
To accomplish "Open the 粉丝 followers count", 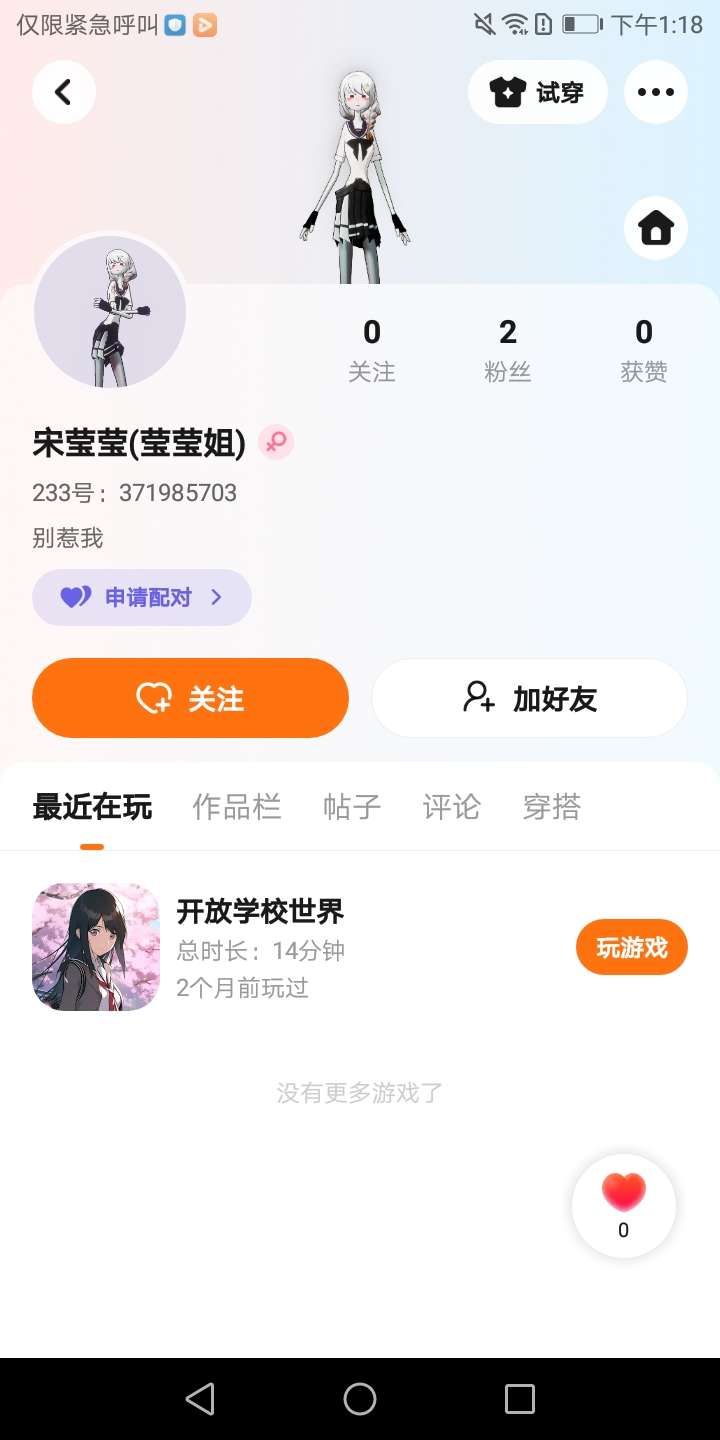I will pos(508,350).
